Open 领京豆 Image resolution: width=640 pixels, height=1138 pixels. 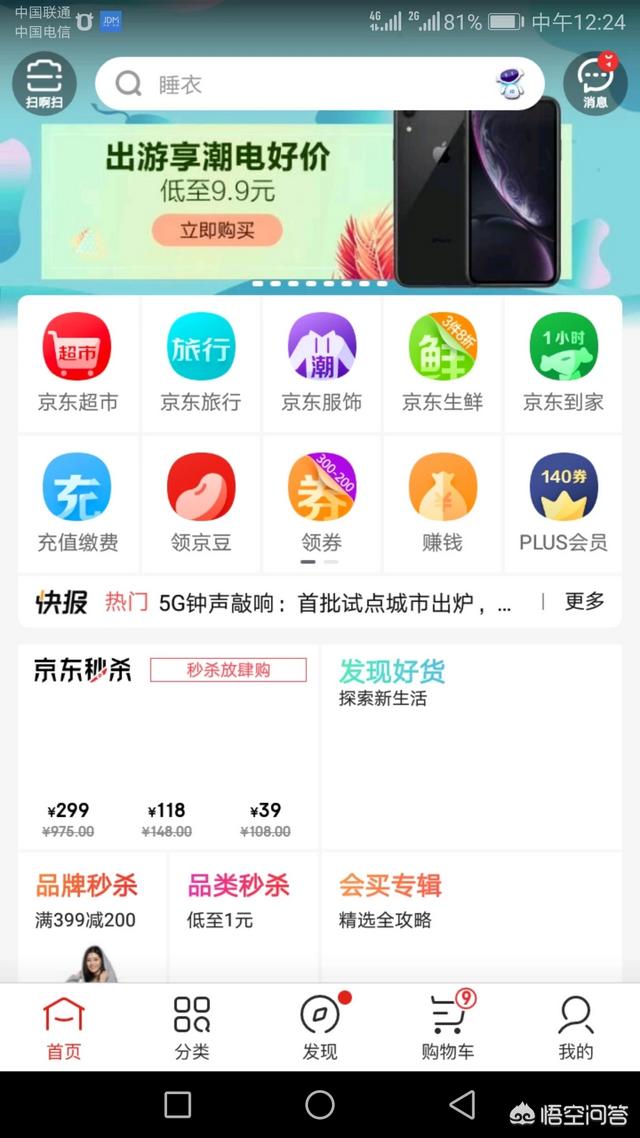click(x=200, y=503)
